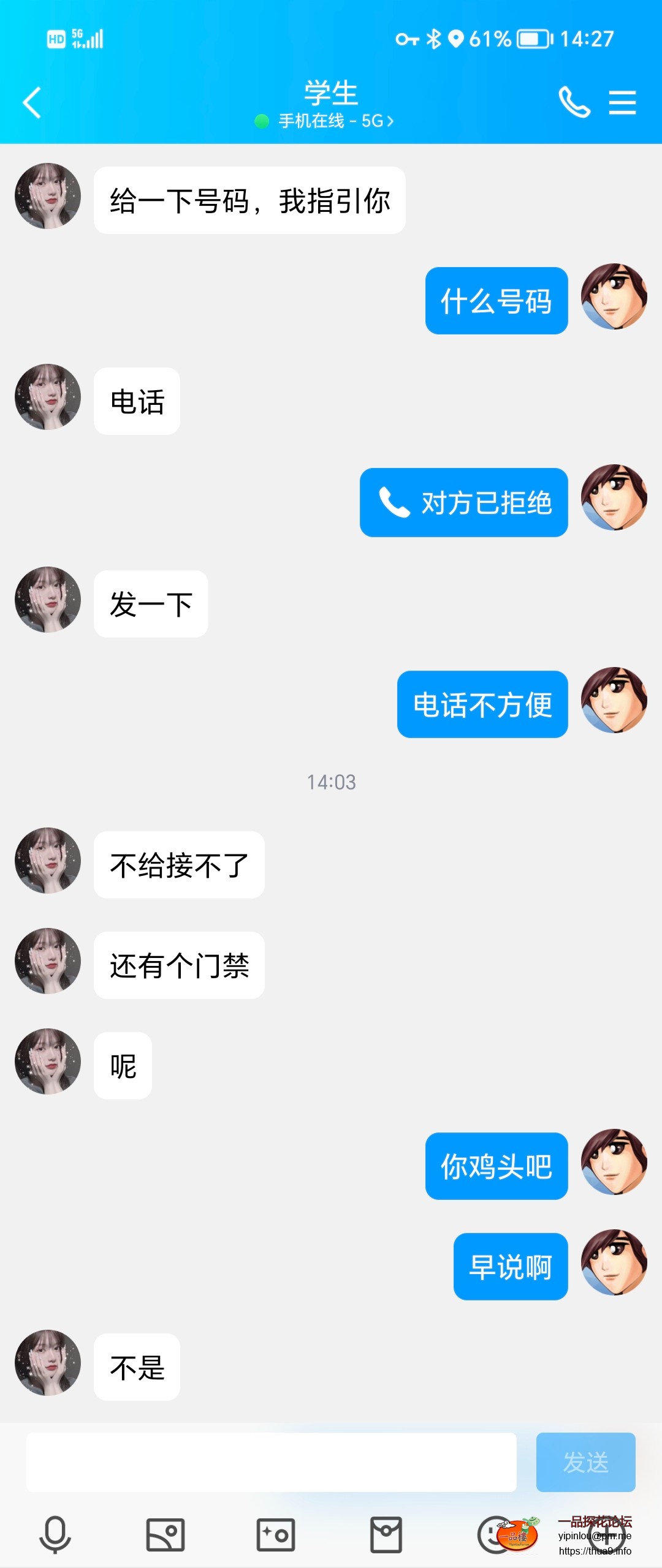Tap the 发送 send button
The height and width of the screenshot is (1568, 662).
coord(585,1461)
